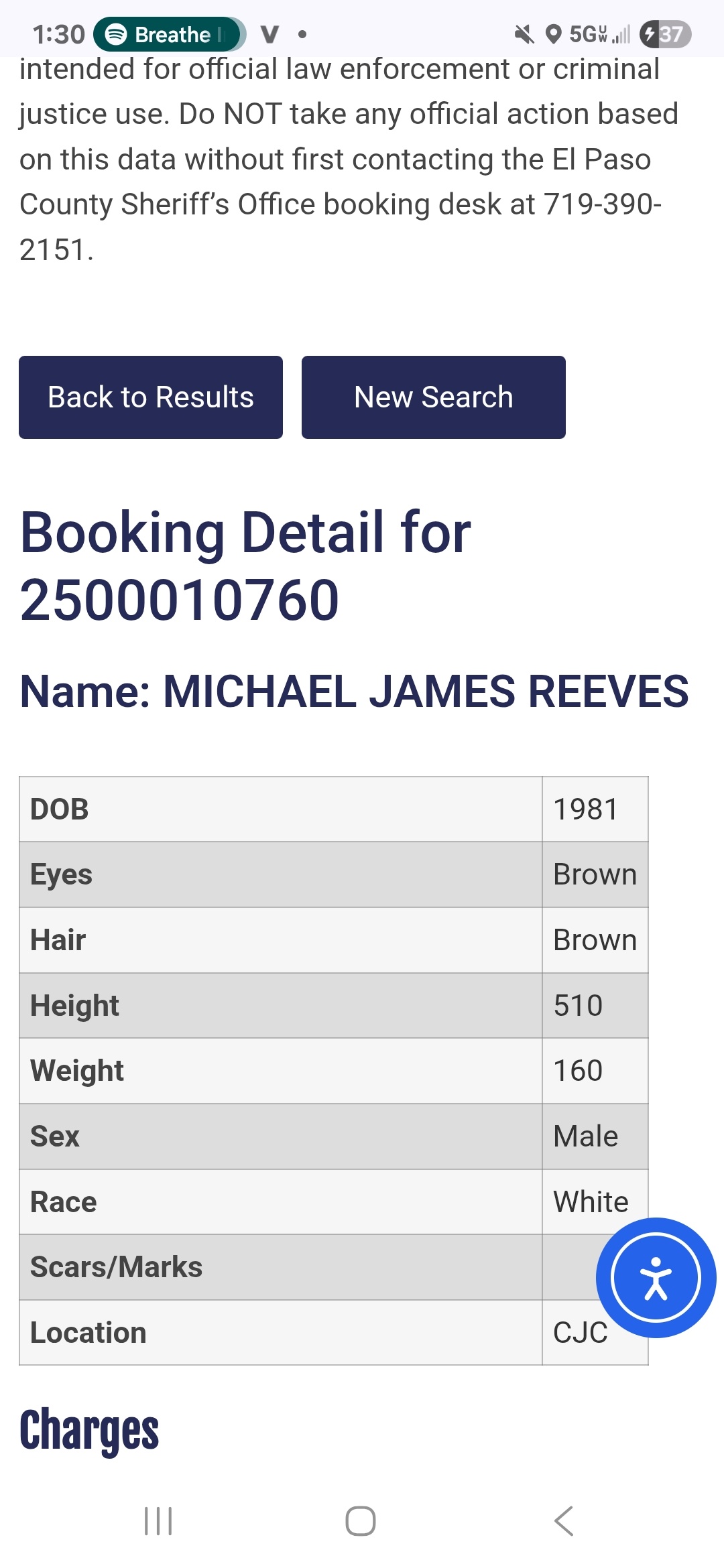Open the accessibility options widget
This screenshot has width=724, height=1568.
click(656, 1278)
